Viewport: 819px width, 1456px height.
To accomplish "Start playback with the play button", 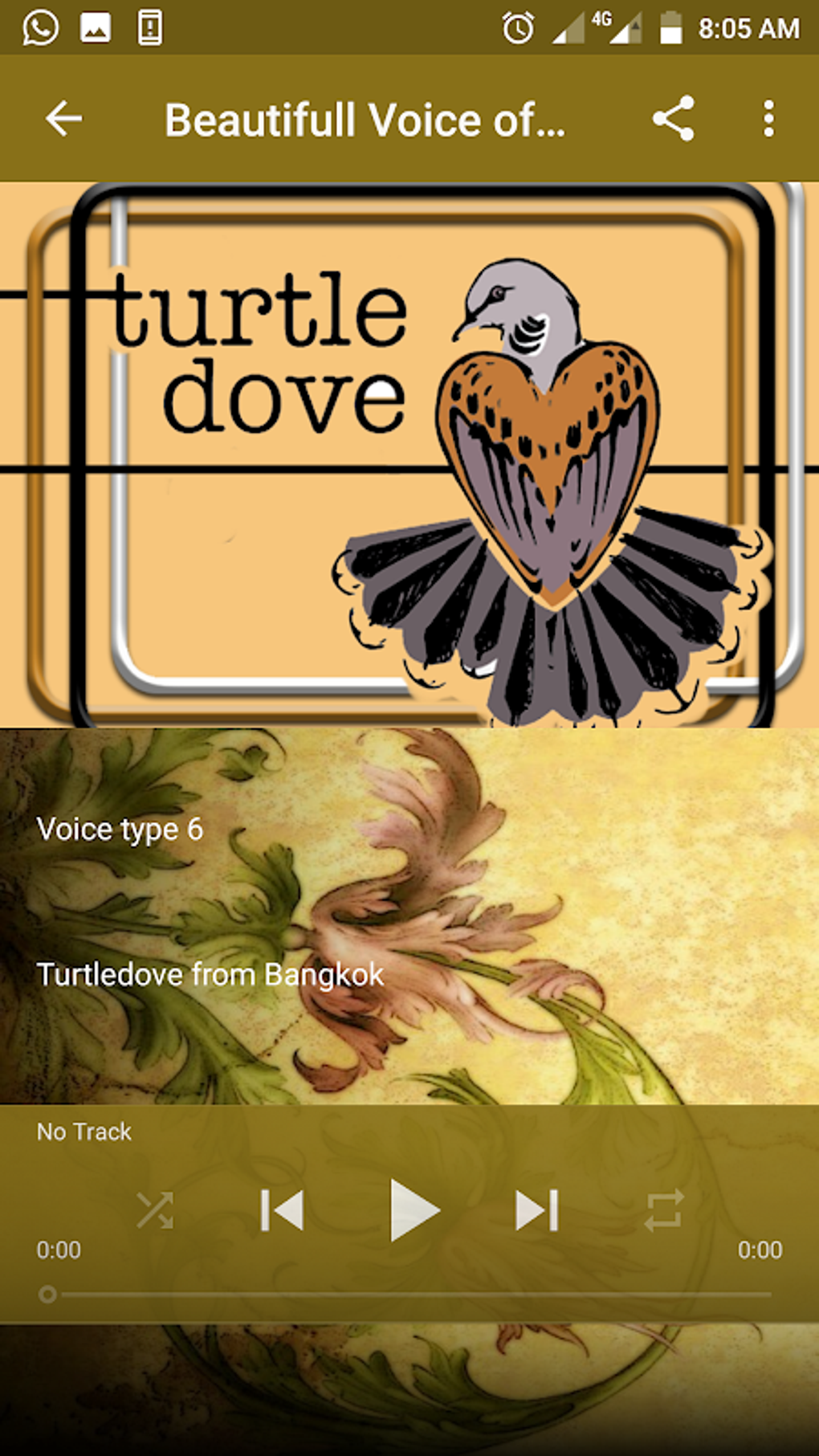I will click(x=413, y=1210).
